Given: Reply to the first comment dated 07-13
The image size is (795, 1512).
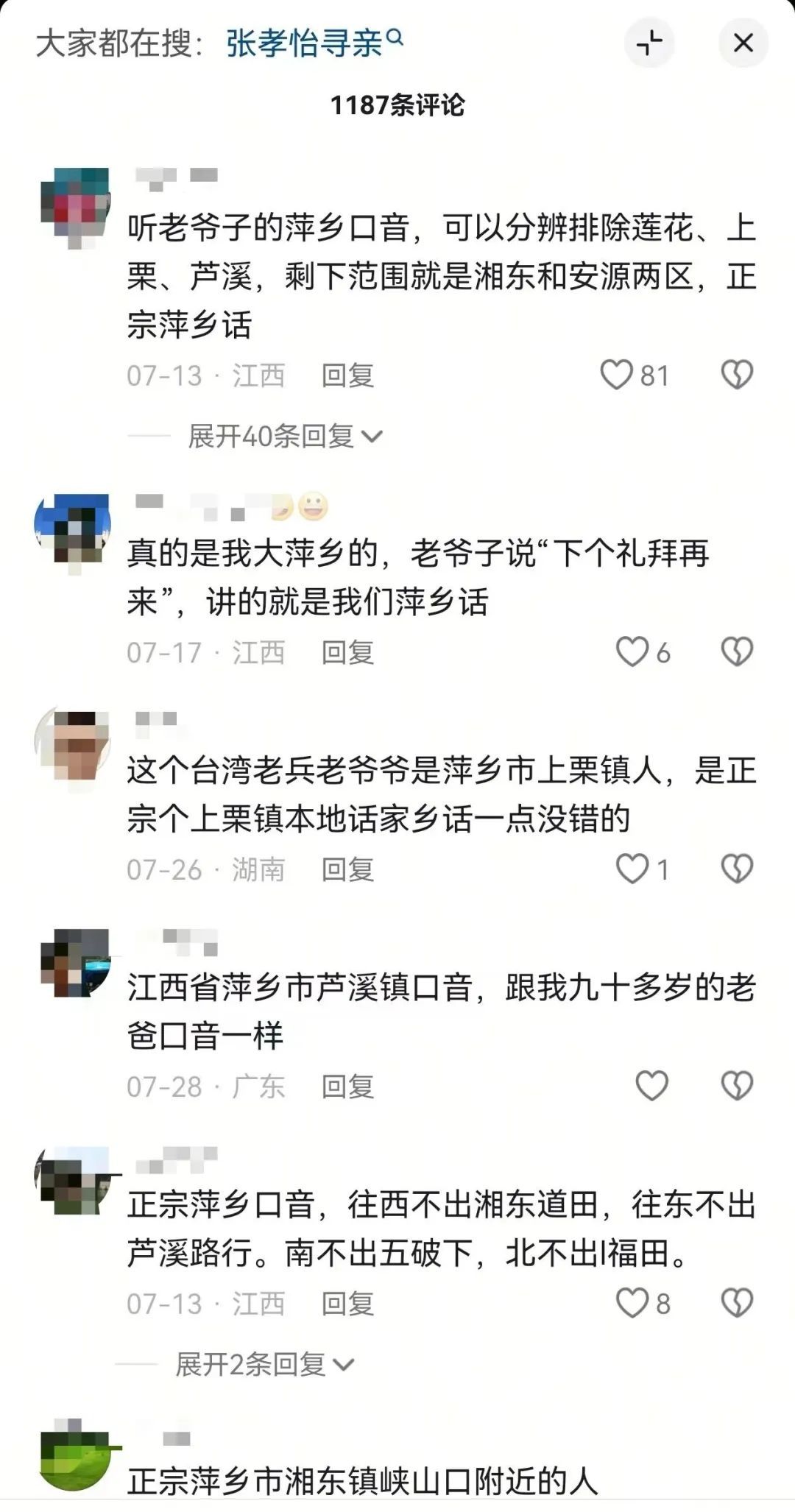Looking at the screenshot, I should coord(347,375).
